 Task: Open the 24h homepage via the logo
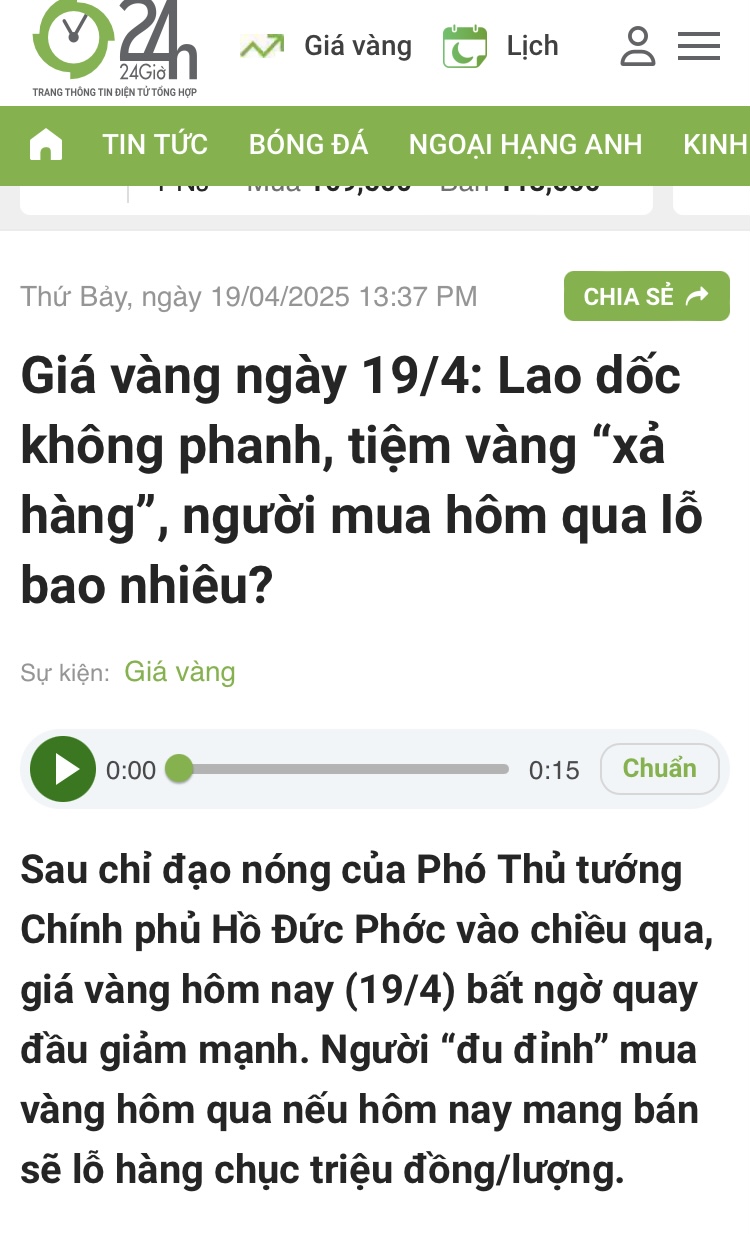click(115, 50)
